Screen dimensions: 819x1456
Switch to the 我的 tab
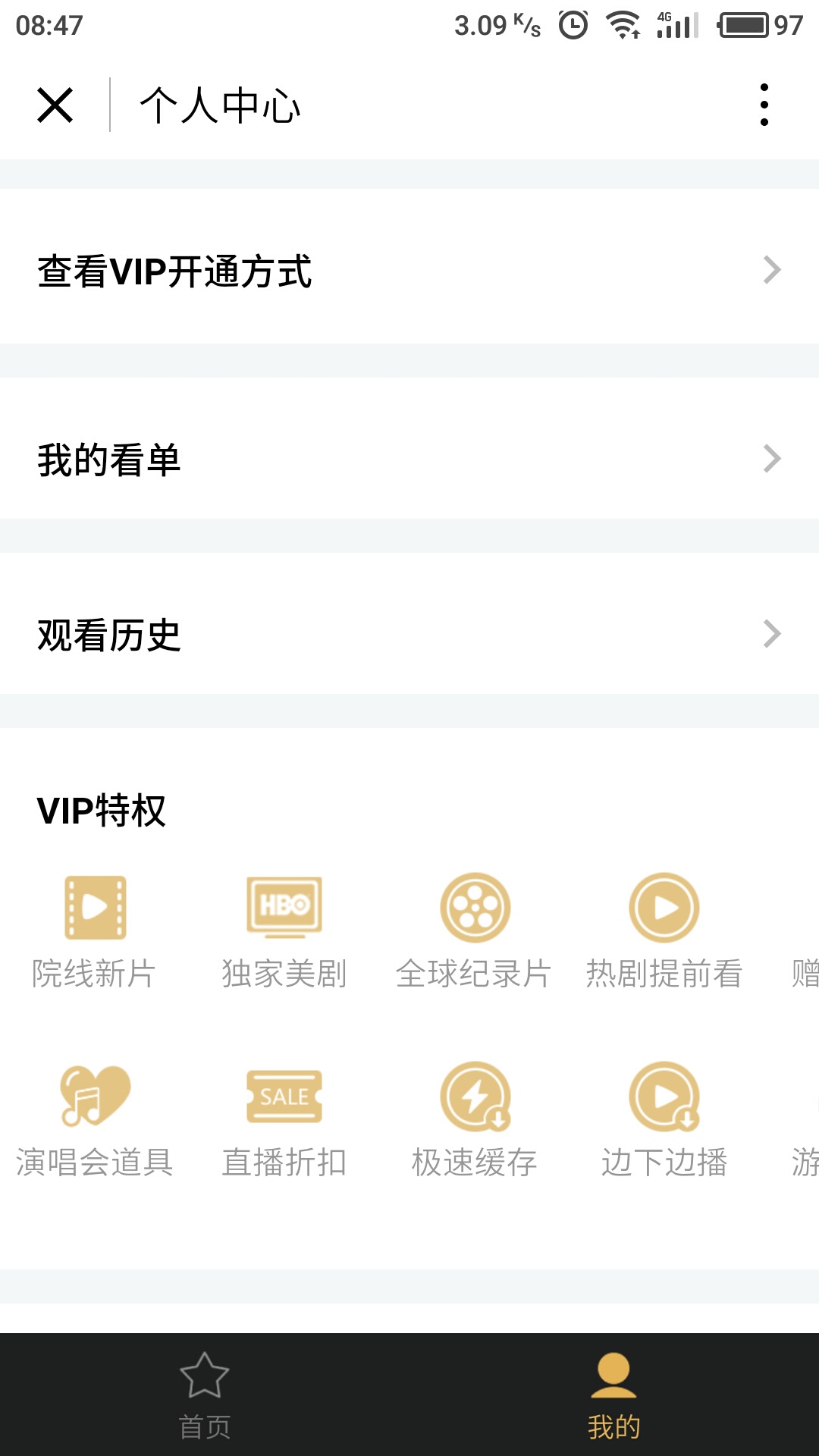click(x=613, y=1395)
